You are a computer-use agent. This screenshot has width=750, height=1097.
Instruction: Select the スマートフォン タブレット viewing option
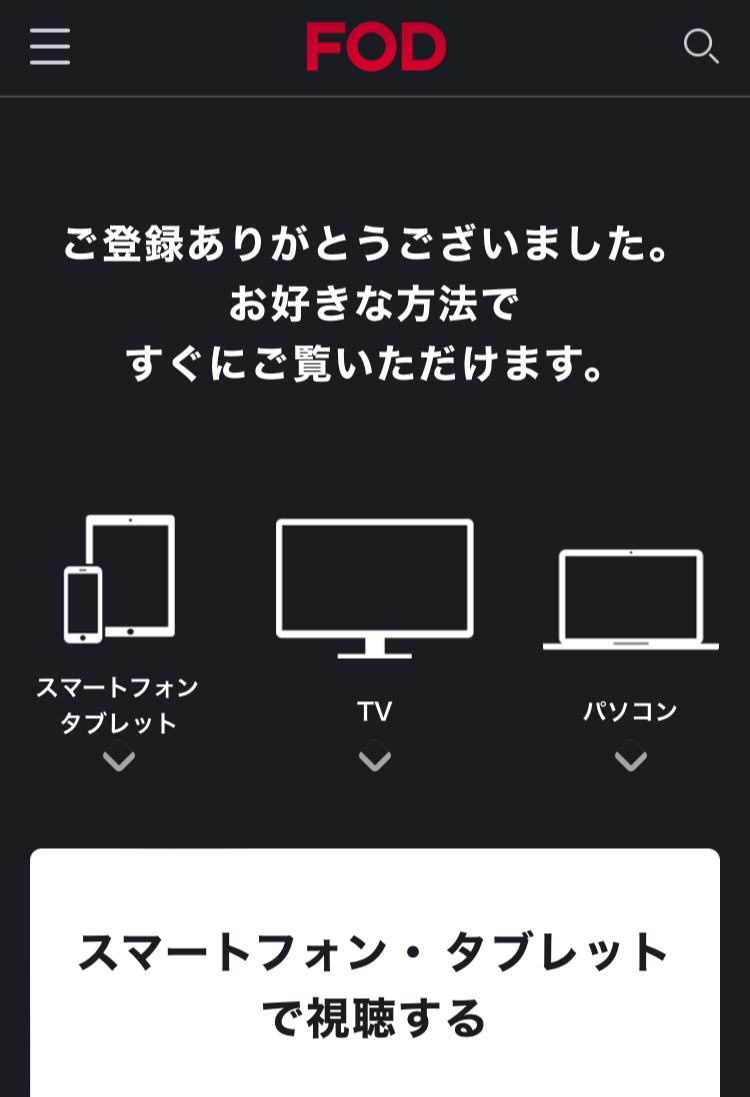point(119,640)
